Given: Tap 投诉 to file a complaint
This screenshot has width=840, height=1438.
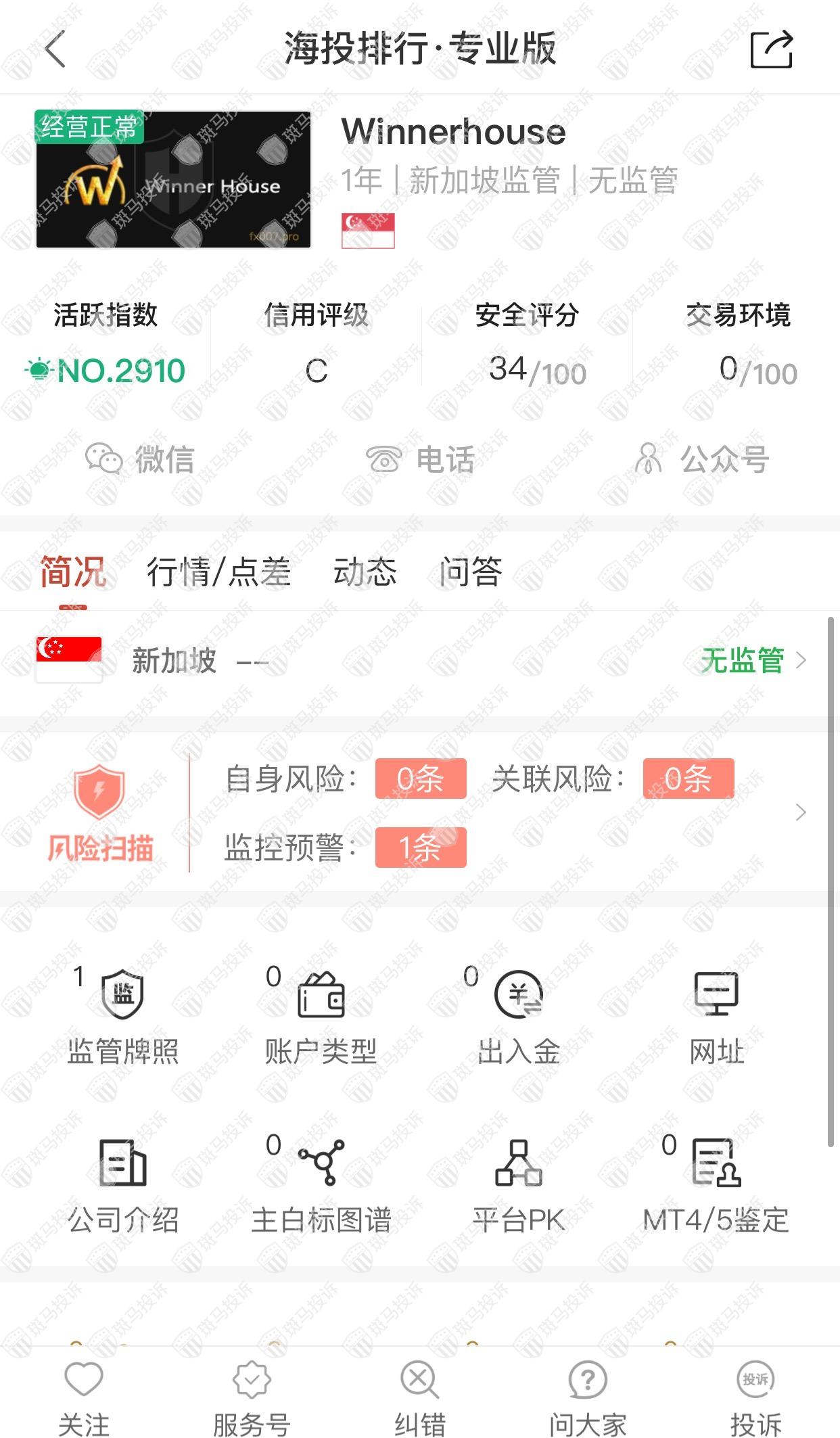Looking at the screenshot, I should [x=755, y=1397].
